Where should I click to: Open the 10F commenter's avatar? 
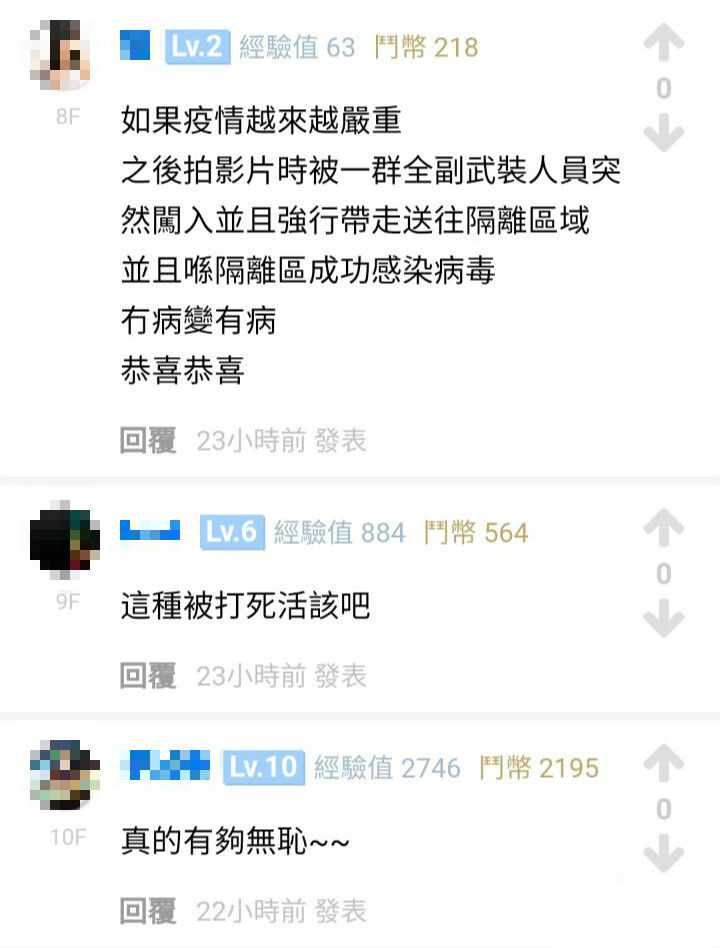pyautogui.click(x=66, y=774)
